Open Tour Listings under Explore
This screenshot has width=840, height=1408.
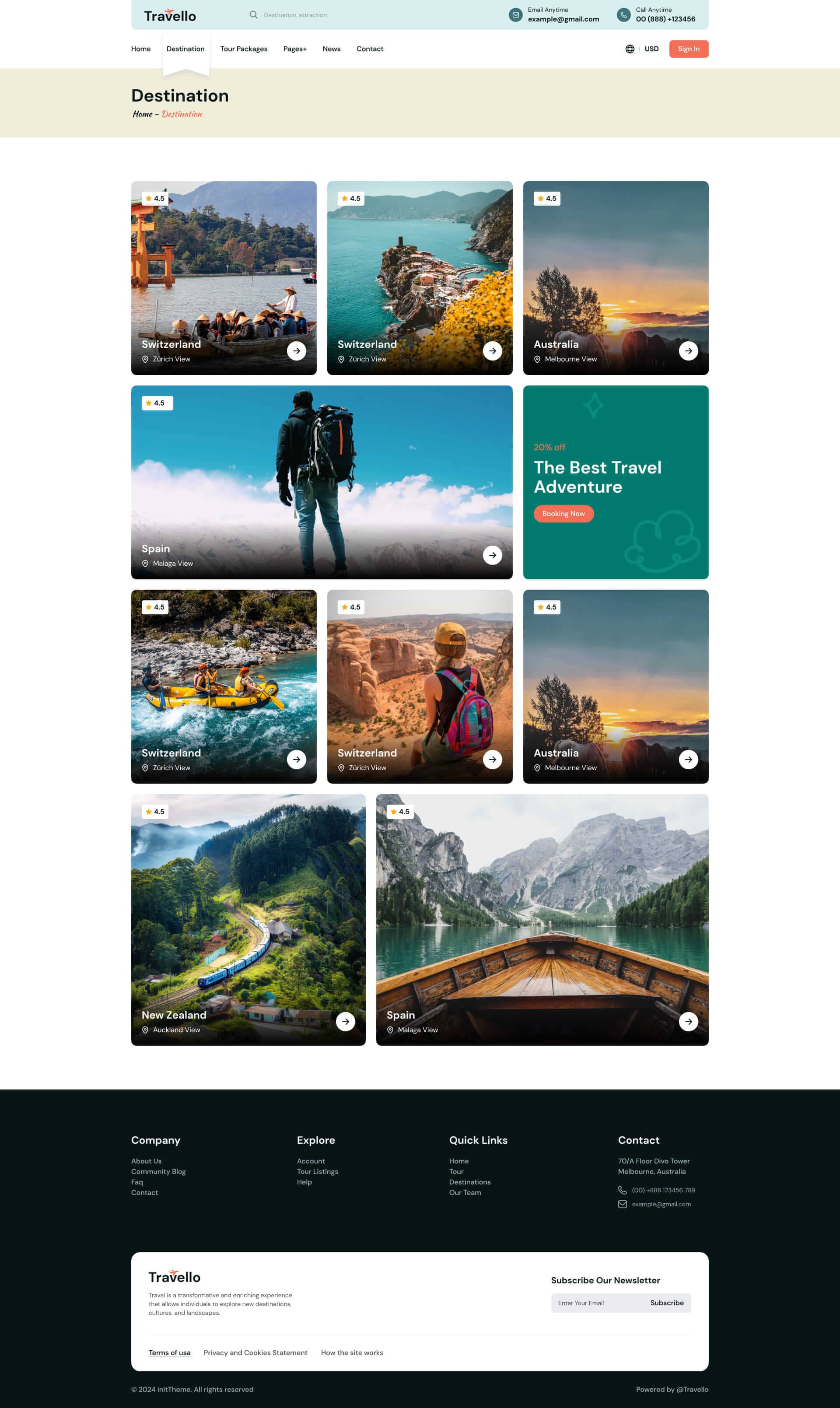point(317,1171)
